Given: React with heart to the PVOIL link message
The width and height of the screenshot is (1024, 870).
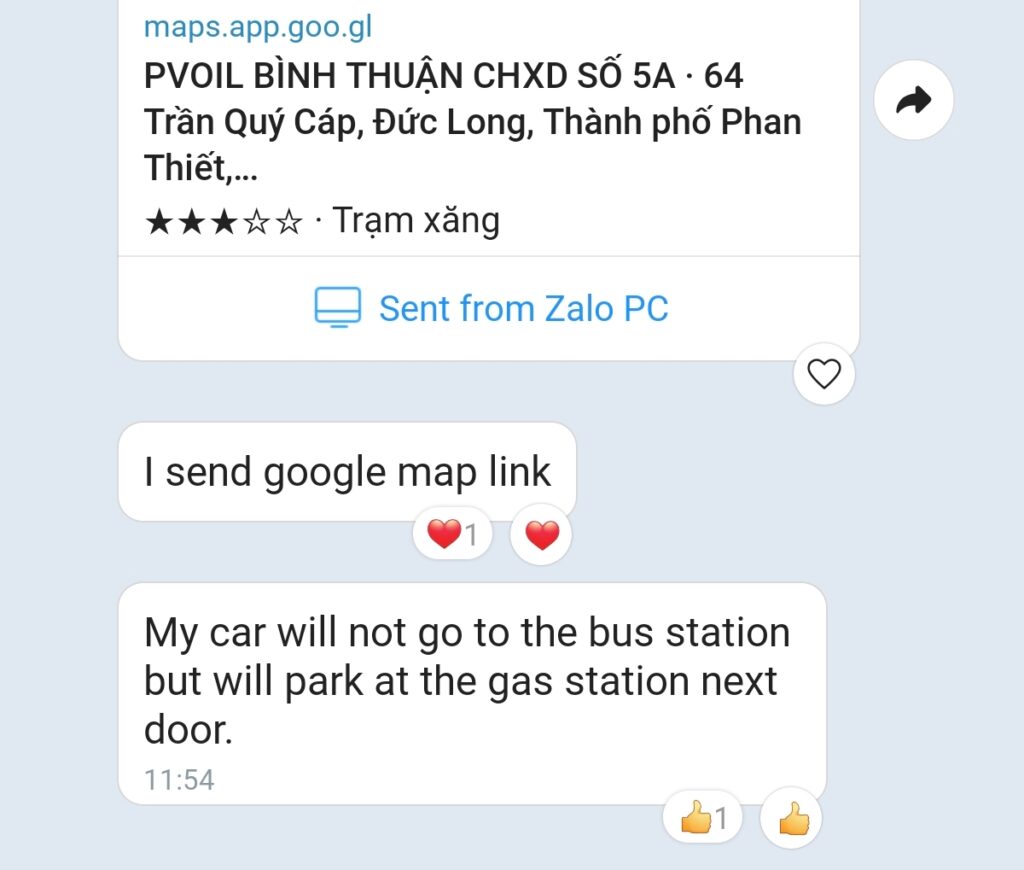Looking at the screenshot, I should [824, 375].
